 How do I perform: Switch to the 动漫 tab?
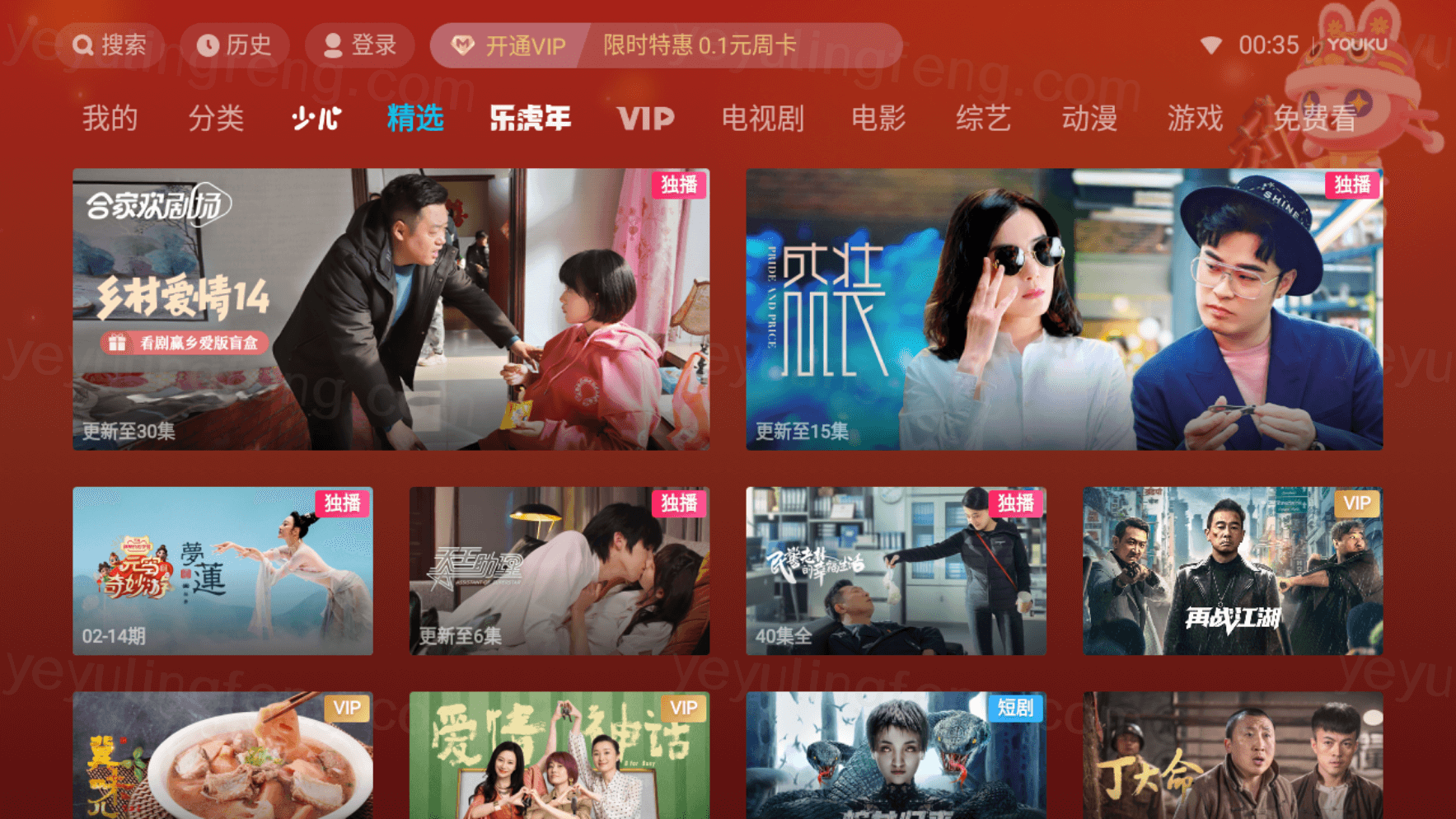click(x=1089, y=119)
